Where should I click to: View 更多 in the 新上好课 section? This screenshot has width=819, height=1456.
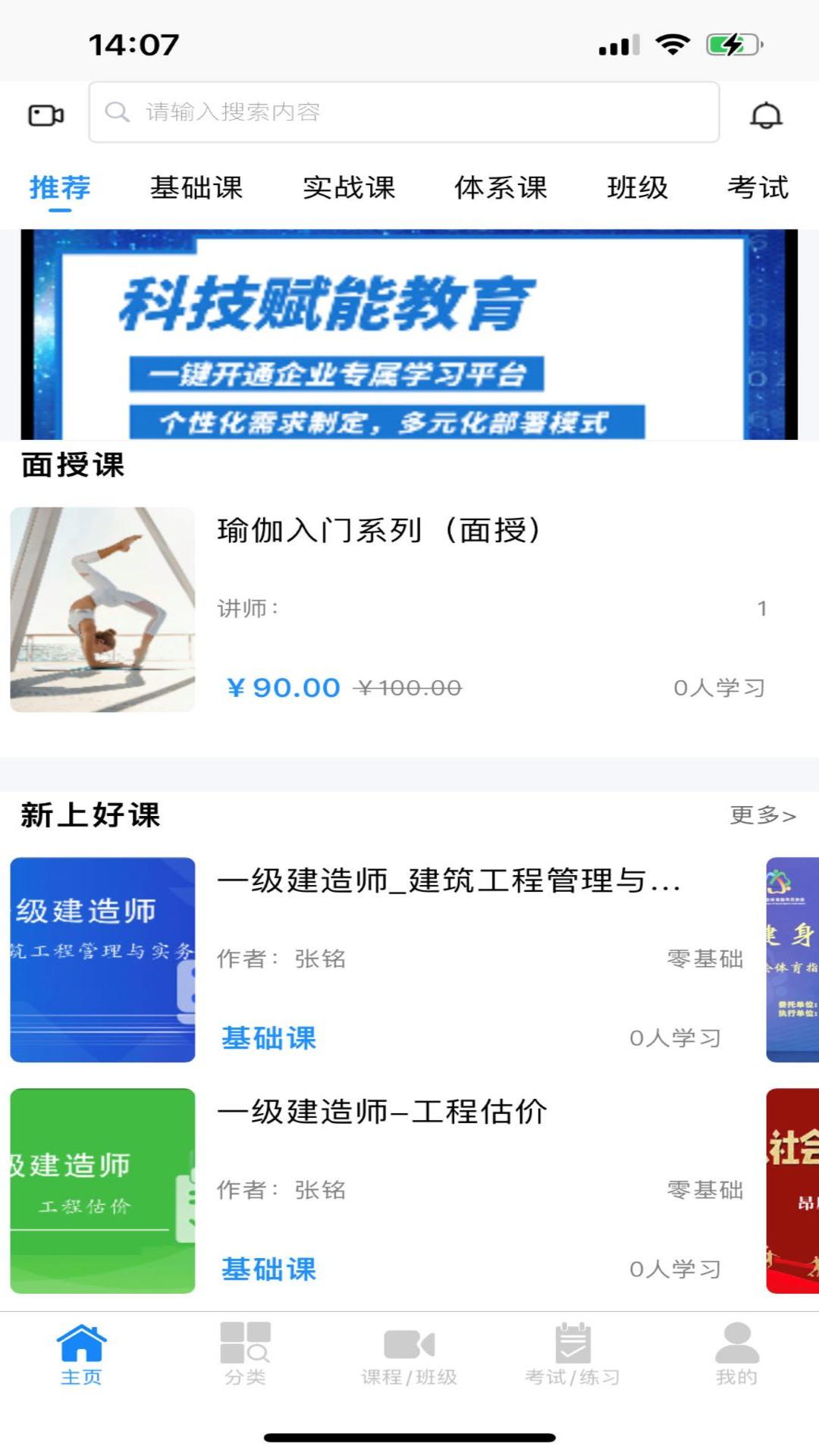762,815
